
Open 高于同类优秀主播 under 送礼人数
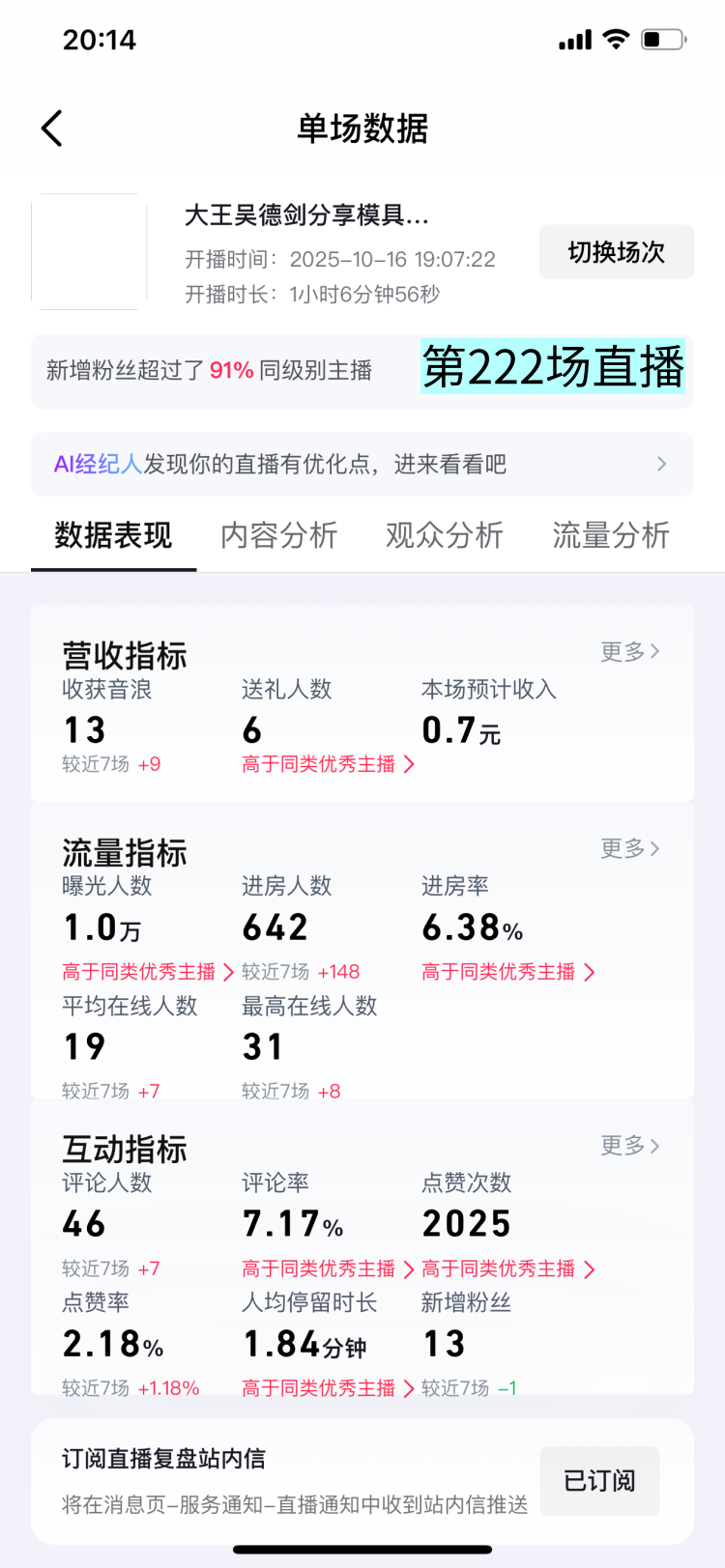pos(328,764)
